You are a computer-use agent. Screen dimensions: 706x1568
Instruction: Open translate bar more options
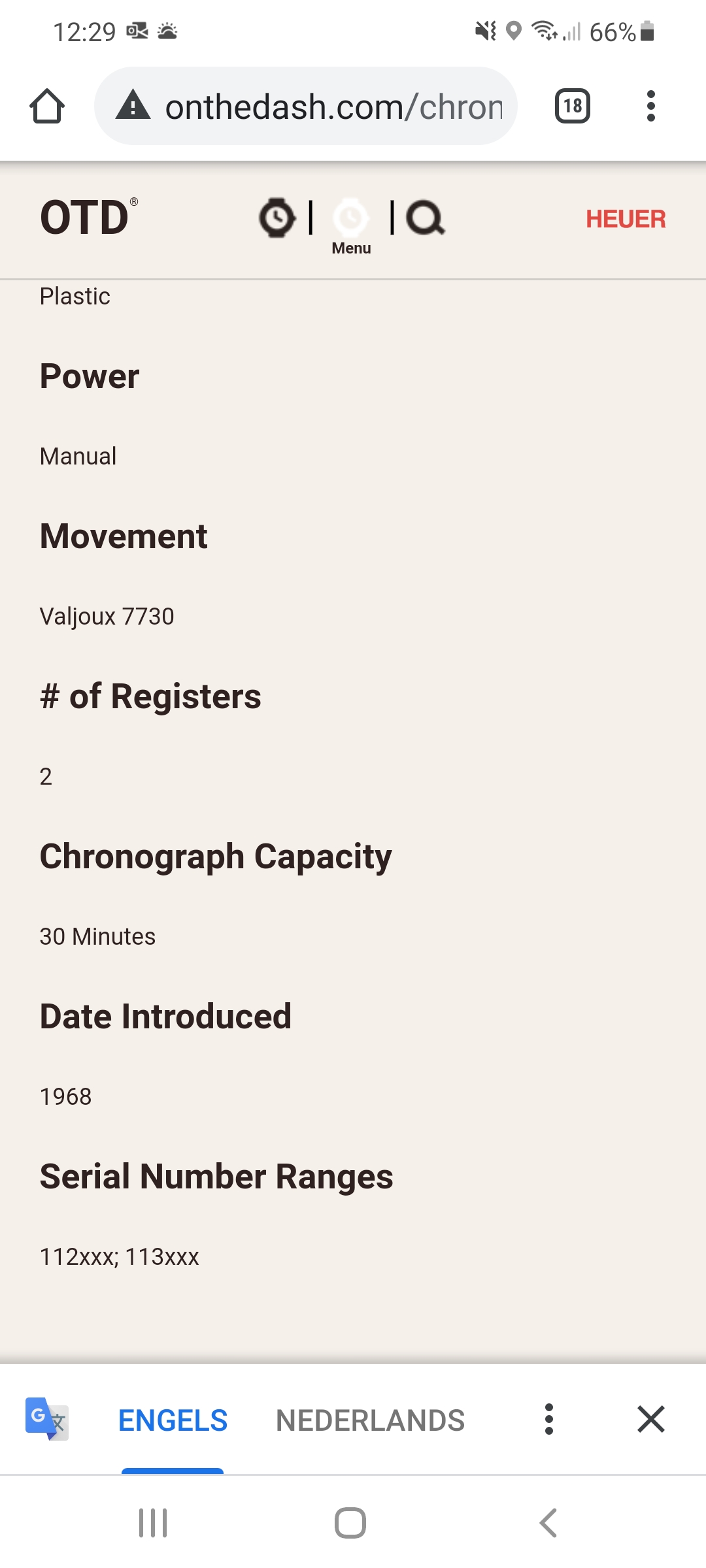(549, 1419)
